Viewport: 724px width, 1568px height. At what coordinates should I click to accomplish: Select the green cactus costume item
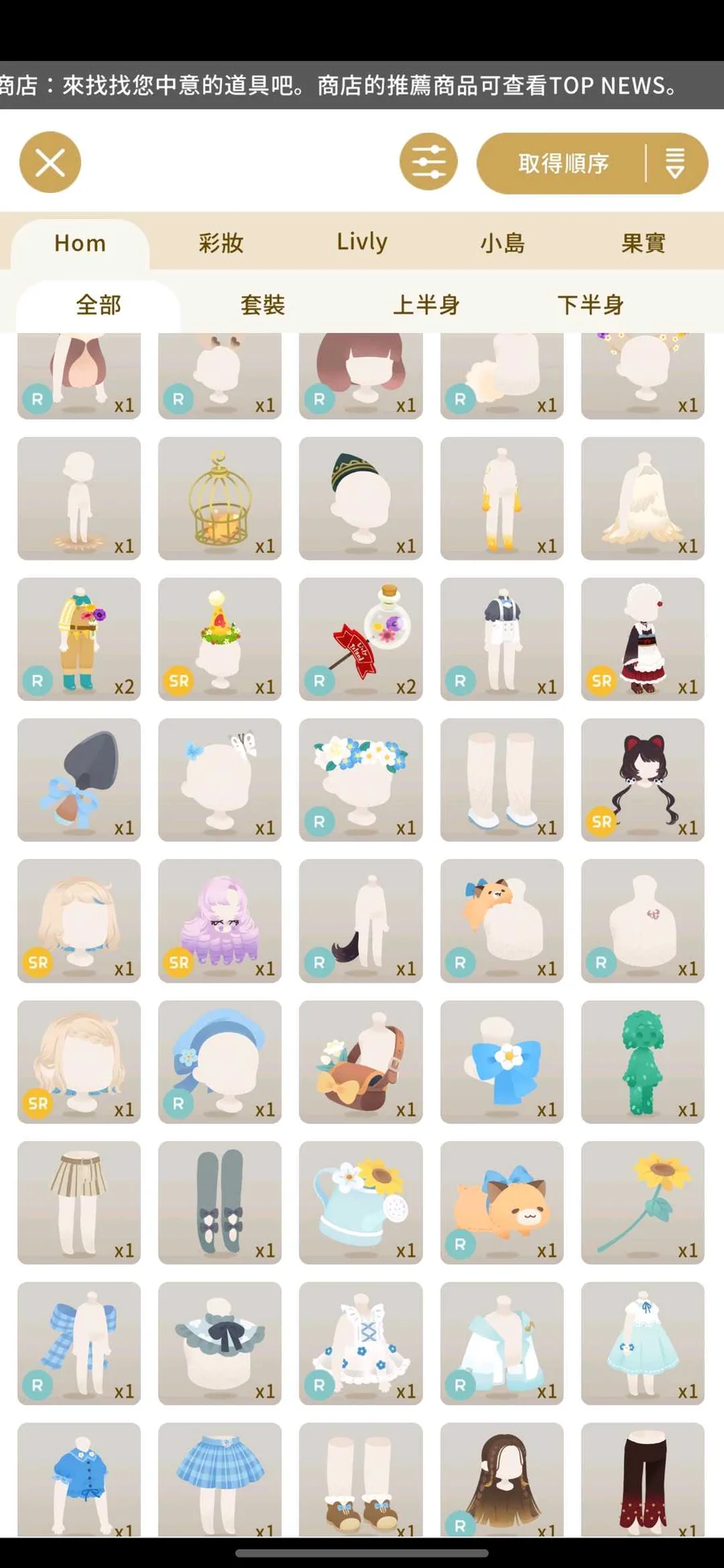pos(642,1061)
